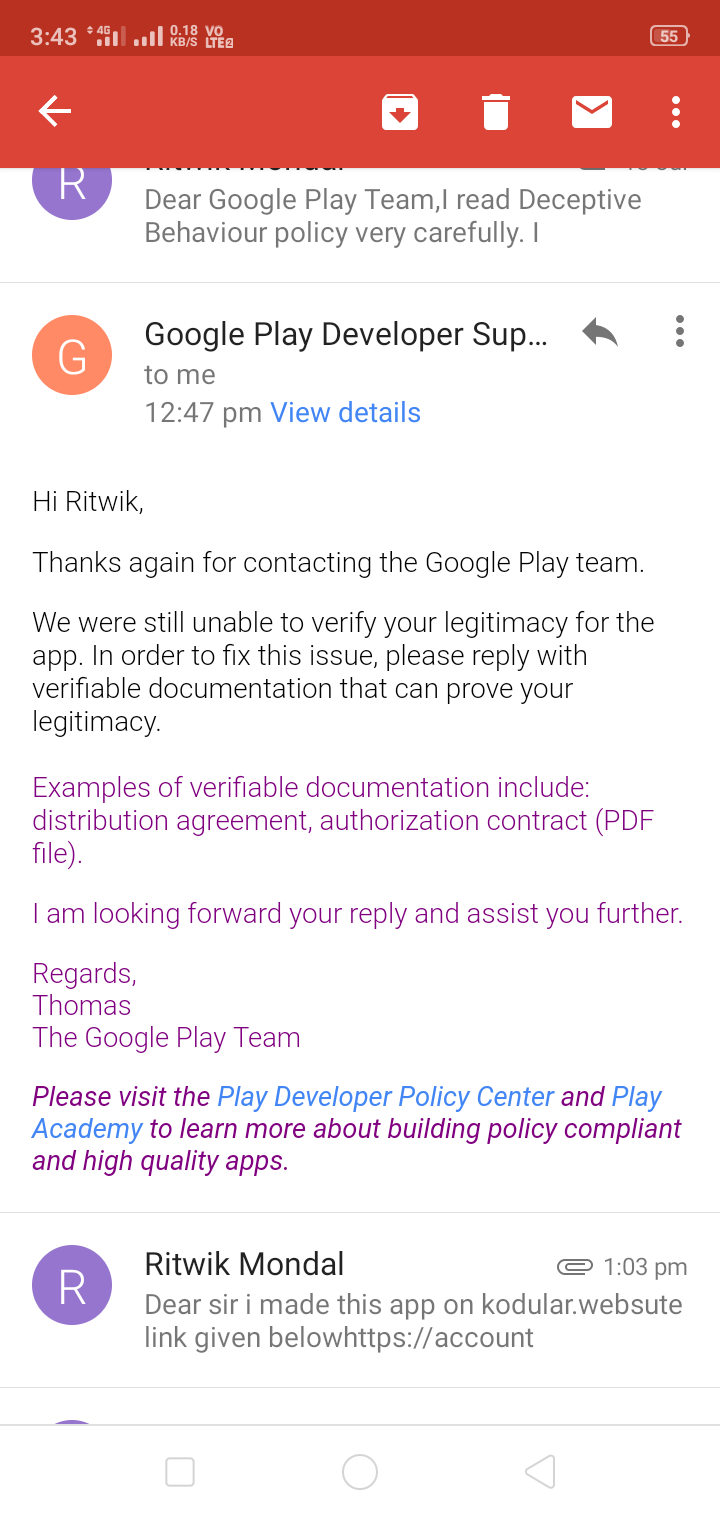Reply to Google Play Developer Support message

pyautogui.click(x=600, y=332)
